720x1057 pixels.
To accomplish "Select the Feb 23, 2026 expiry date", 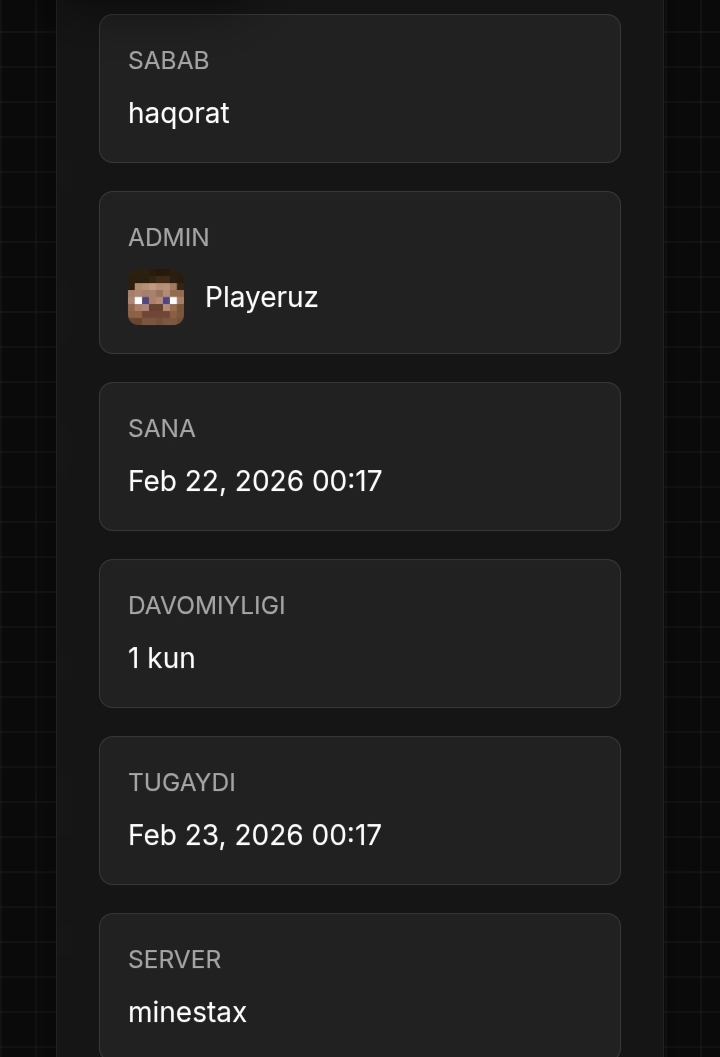I will click(x=255, y=834).
